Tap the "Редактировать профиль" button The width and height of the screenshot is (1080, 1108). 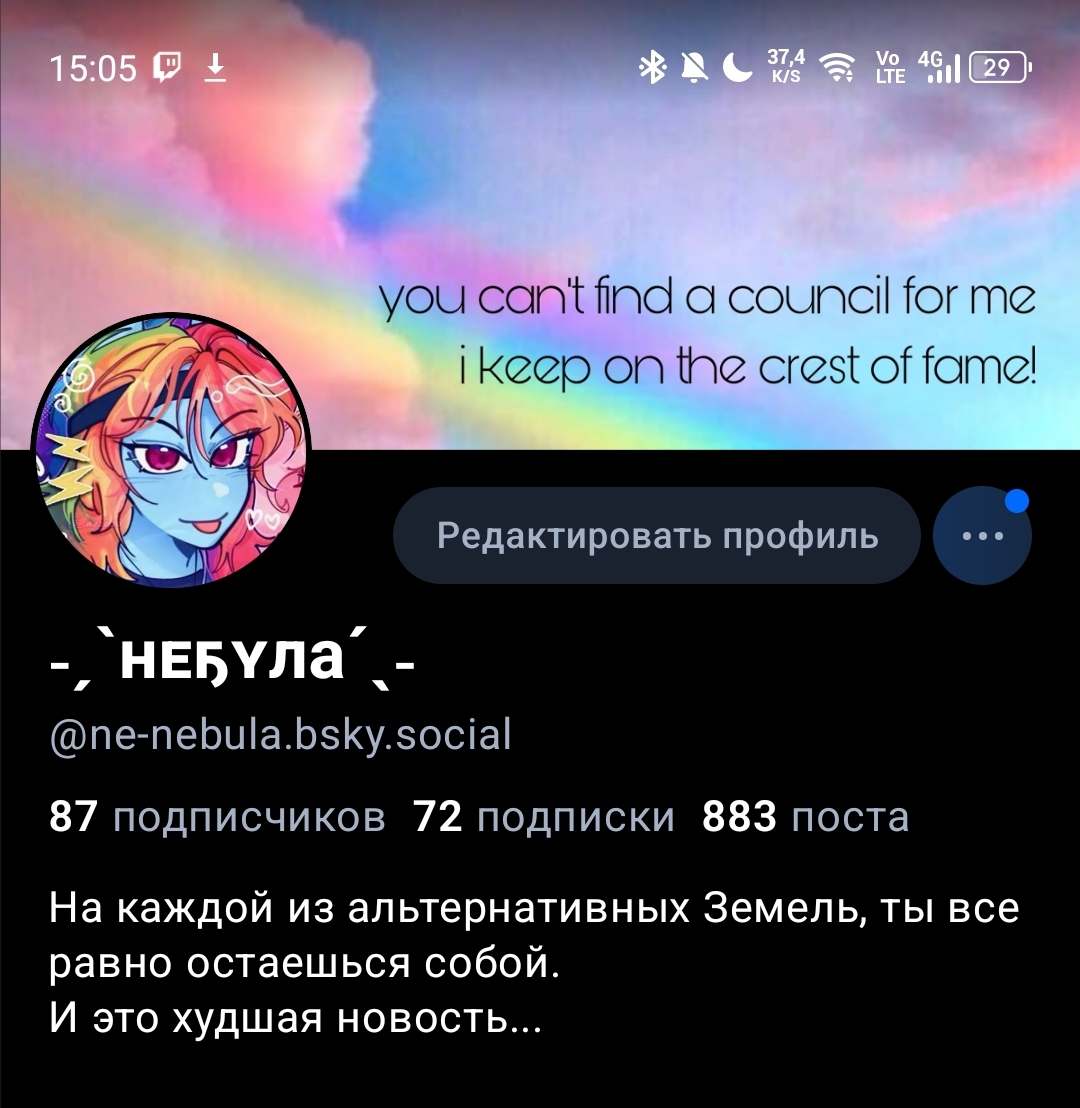tap(656, 536)
